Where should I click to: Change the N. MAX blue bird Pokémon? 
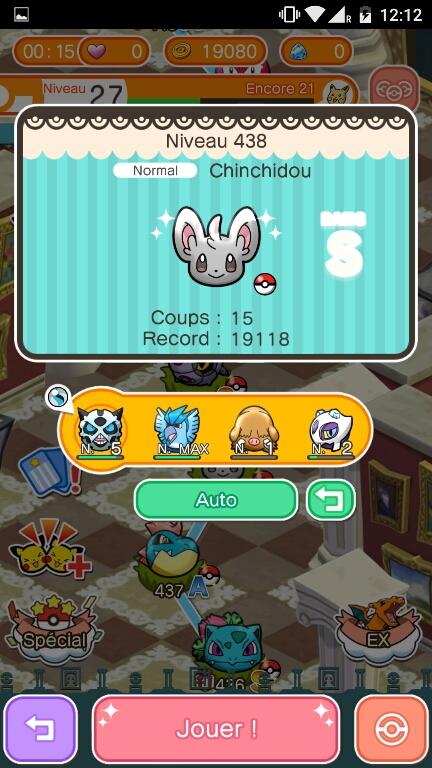pyautogui.click(x=178, y=432)
